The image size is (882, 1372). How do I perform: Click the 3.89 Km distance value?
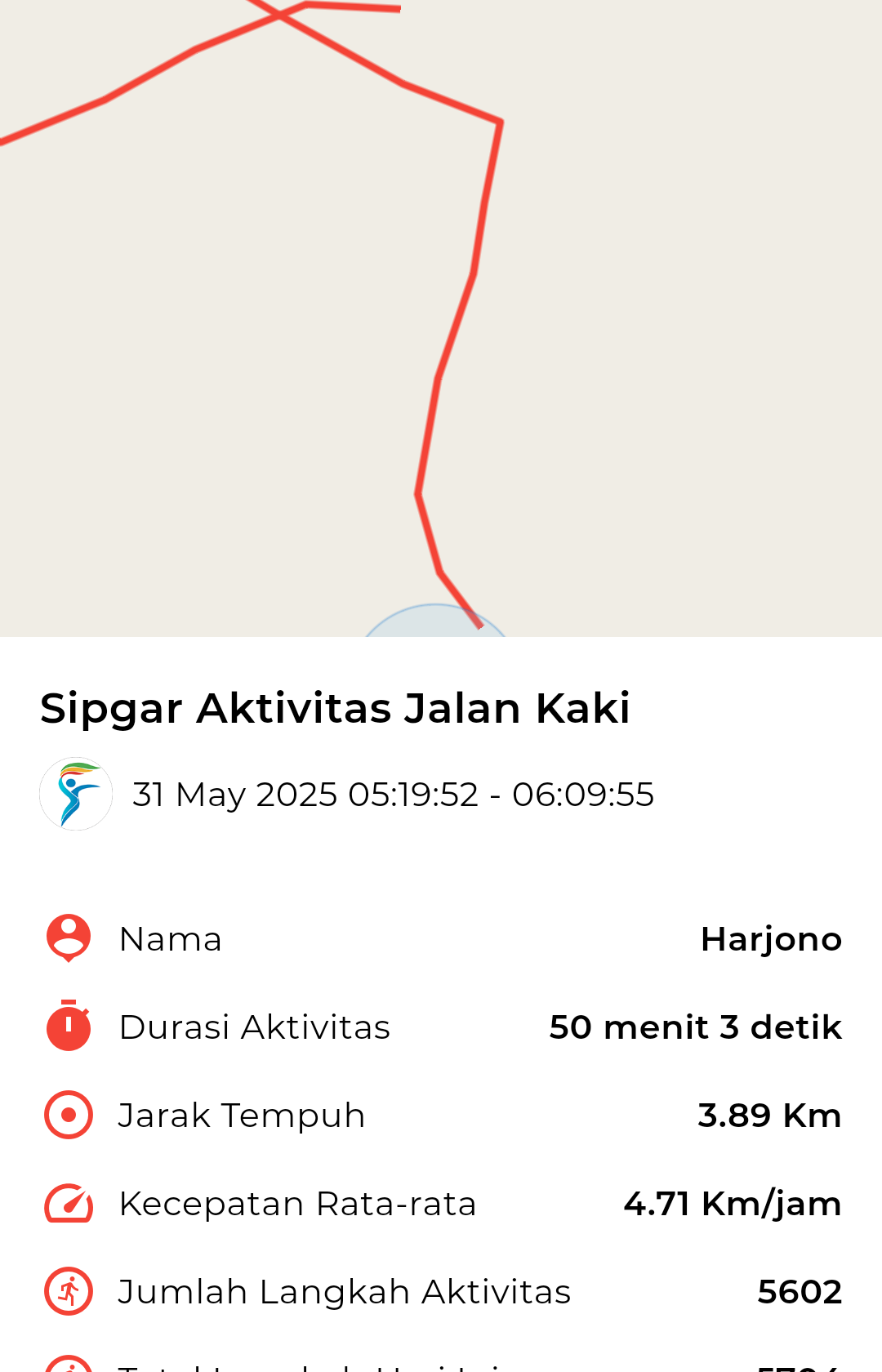click(x=769, y=1114)
